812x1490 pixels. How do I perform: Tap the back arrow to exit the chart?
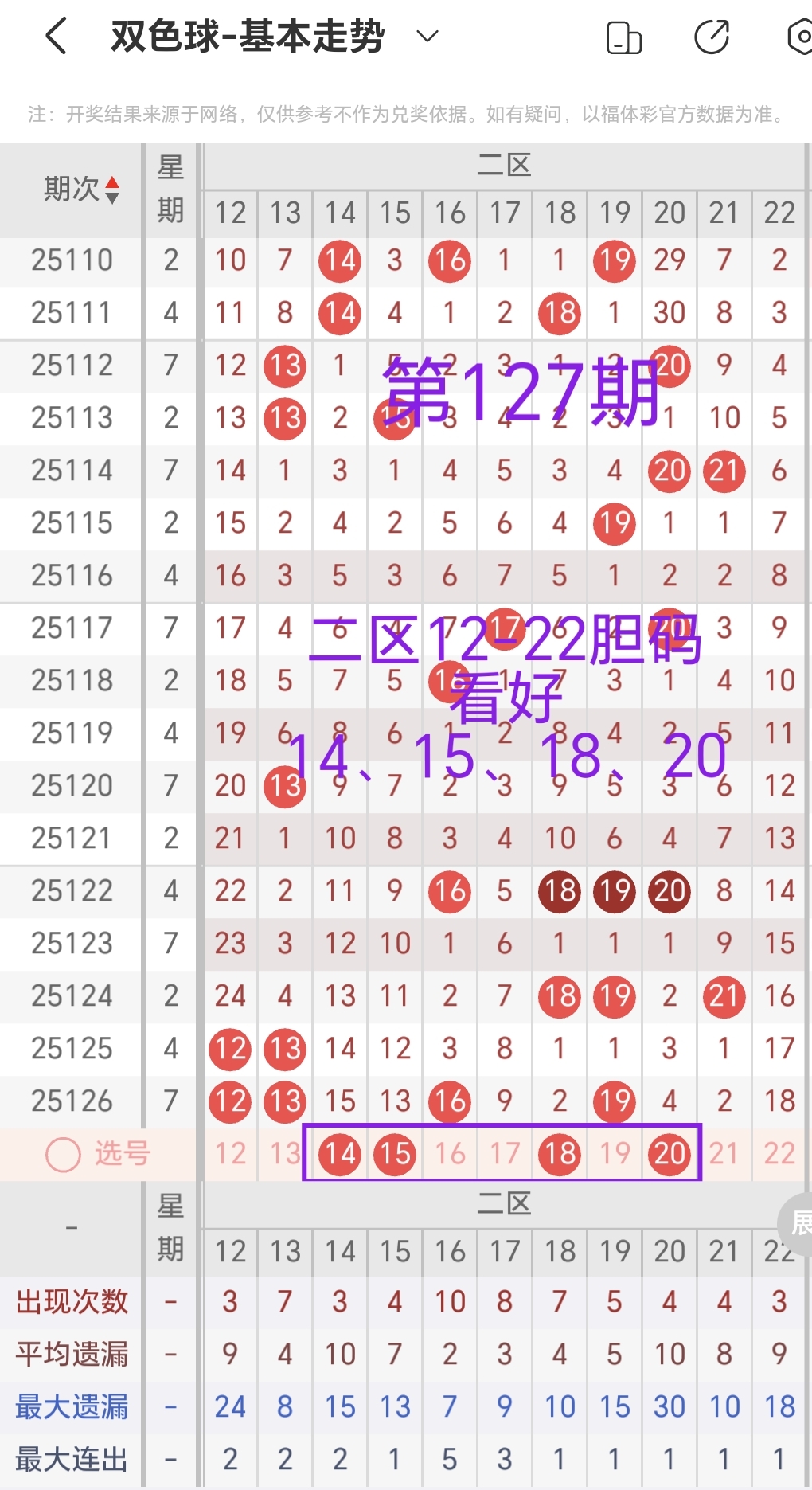coord(55,36)
